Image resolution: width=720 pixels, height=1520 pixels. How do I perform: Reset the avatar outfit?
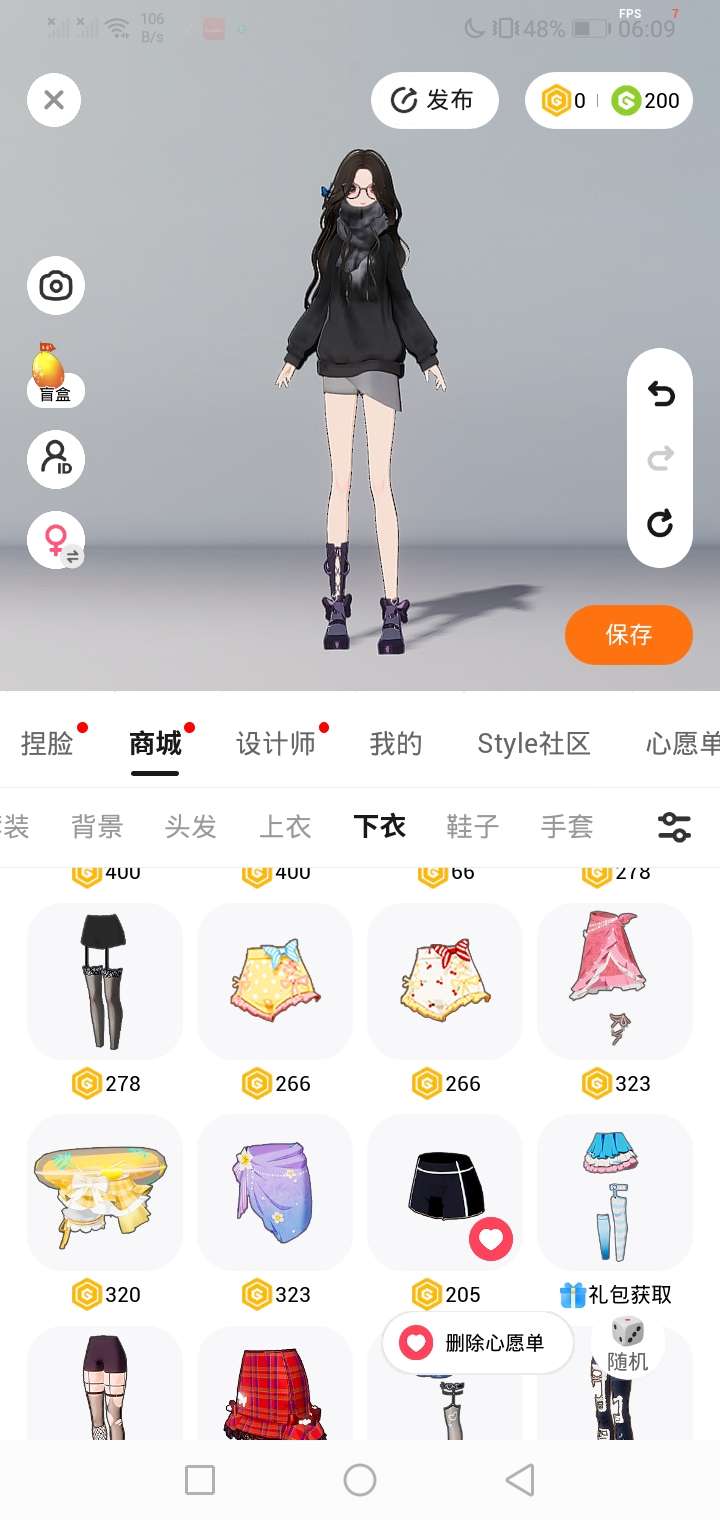(x=660, y=523)
